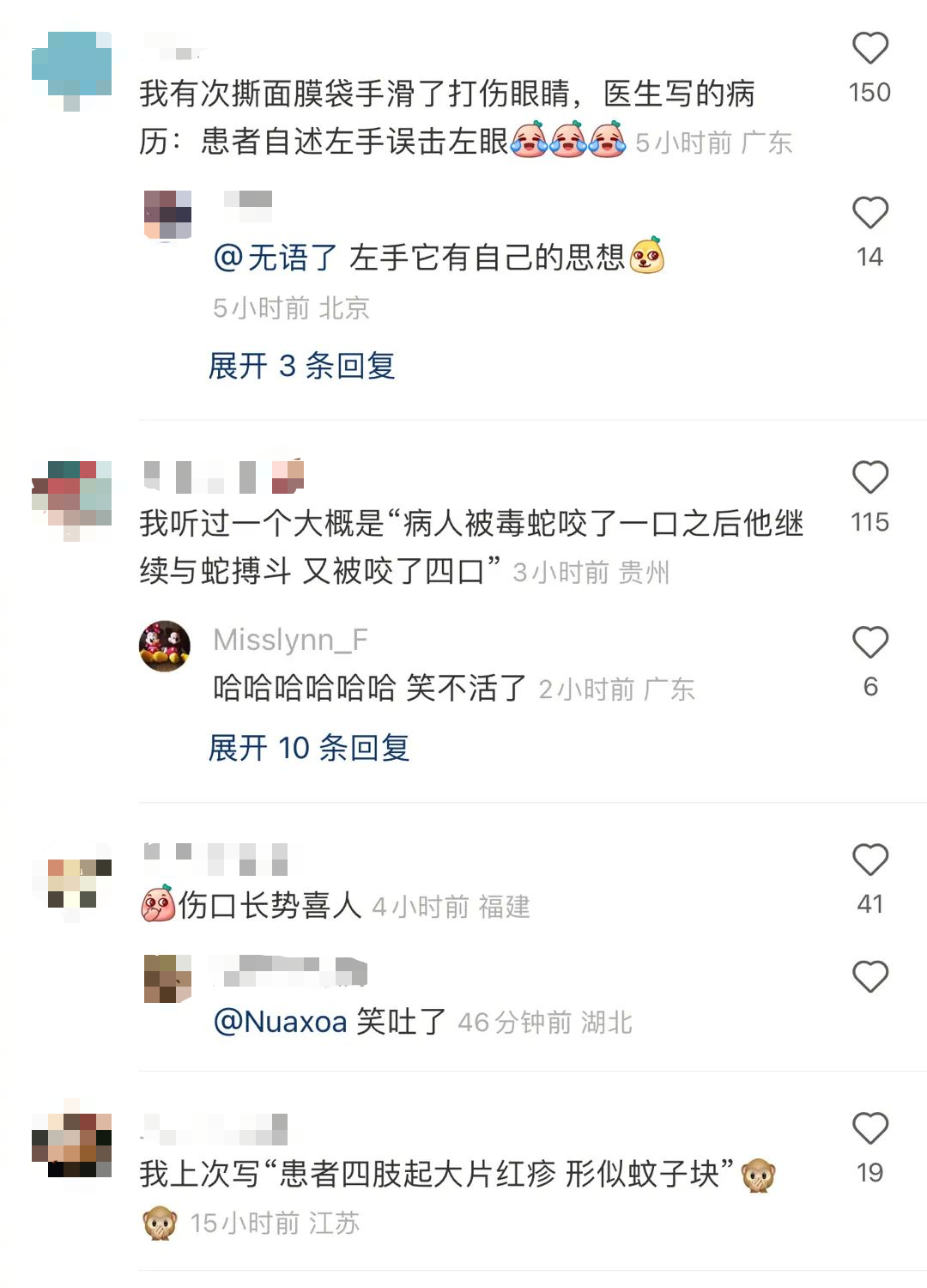The height and width of the screenshot is (1288, 927).
Task: Open the Misslynn_F username
Action: (290, 640)
